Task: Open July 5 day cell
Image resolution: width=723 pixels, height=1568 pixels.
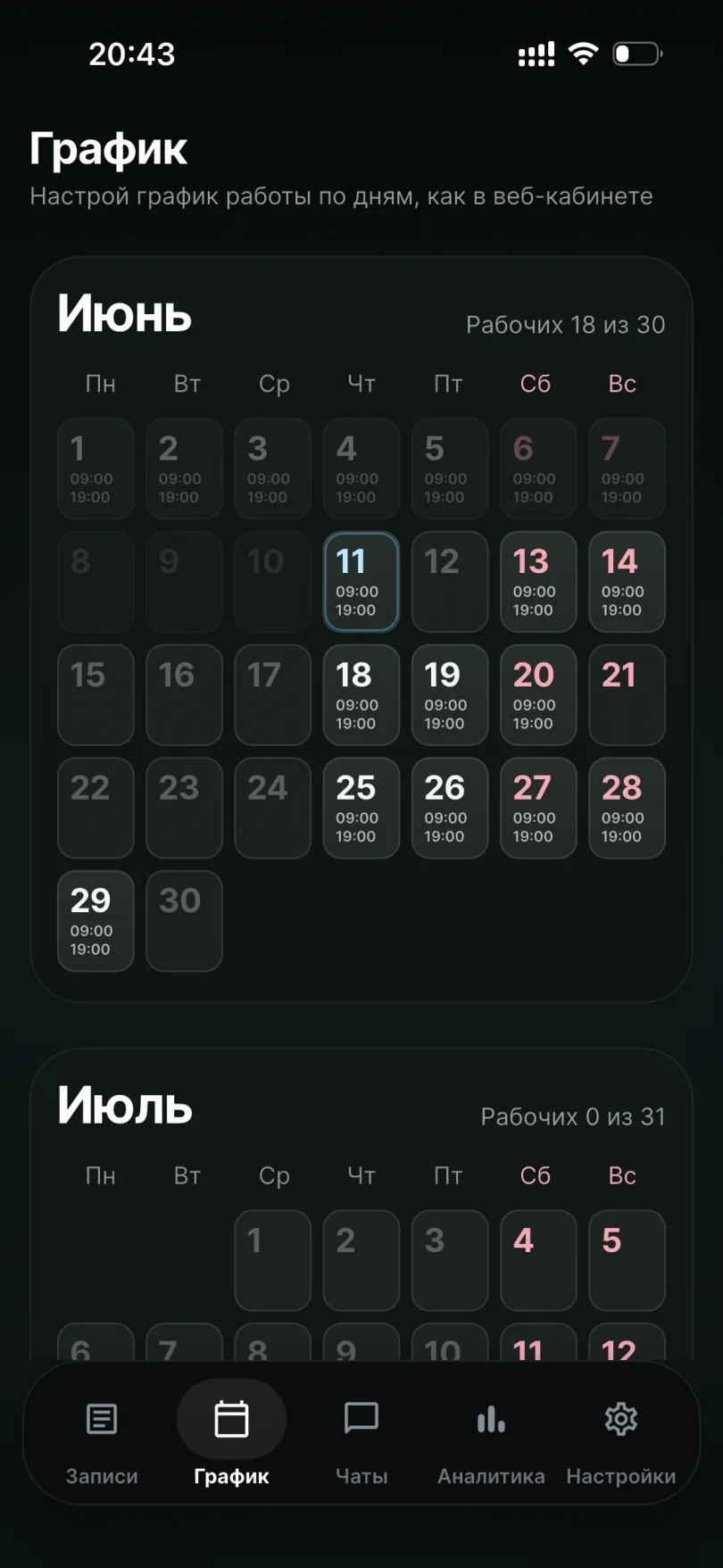Action: pos(627,1261)
